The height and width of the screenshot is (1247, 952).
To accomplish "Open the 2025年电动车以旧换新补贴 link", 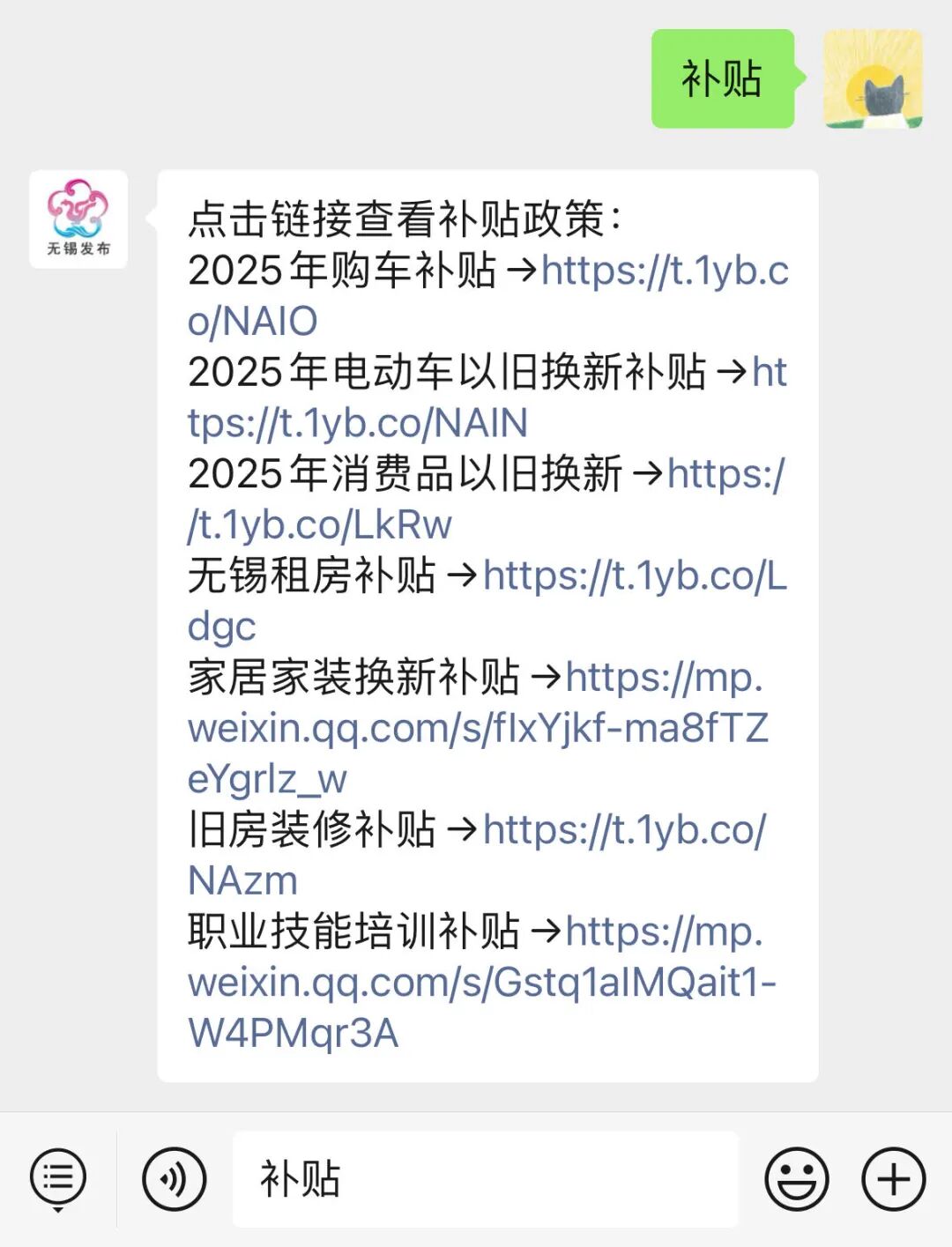I will point(357,424).
